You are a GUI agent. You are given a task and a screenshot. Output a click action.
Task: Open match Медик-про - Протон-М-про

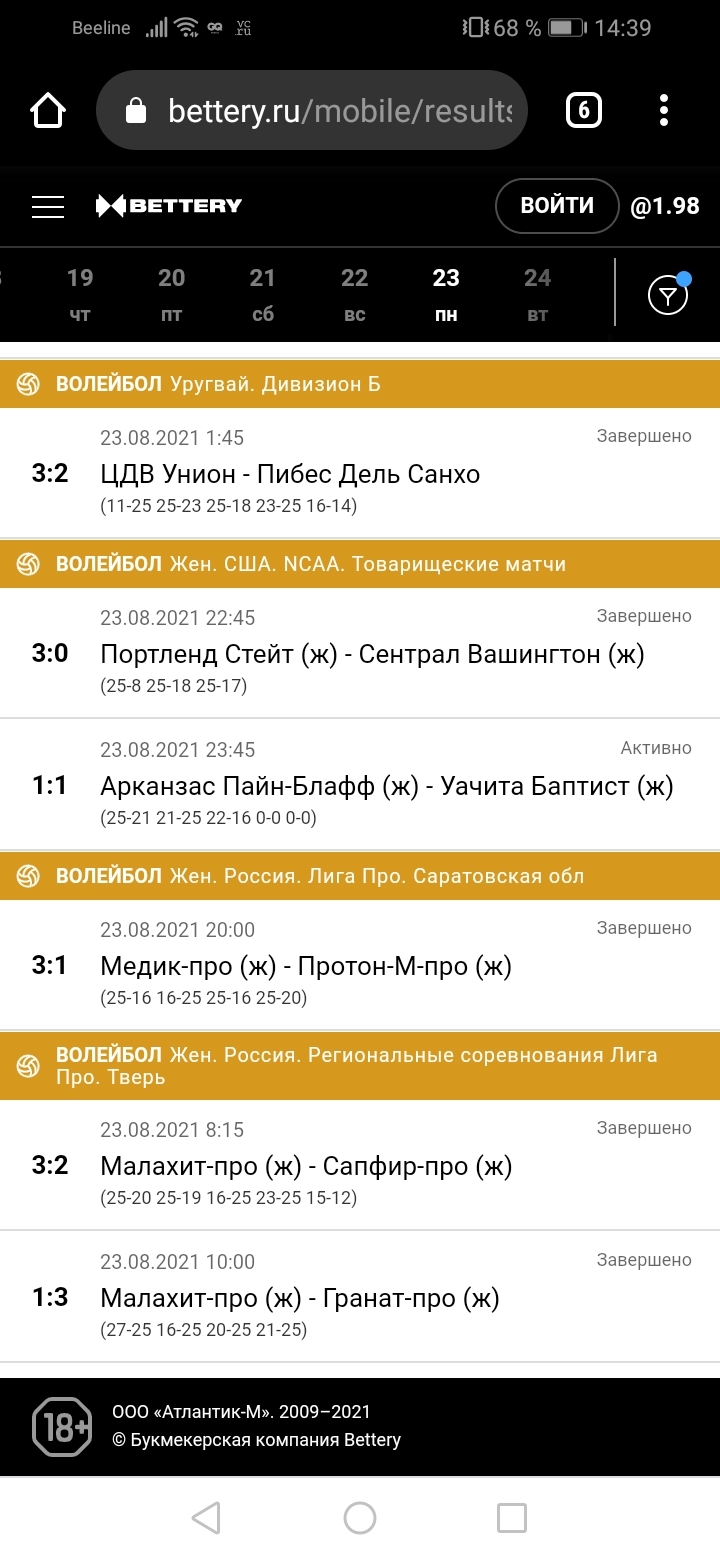(x=360, y=965)
